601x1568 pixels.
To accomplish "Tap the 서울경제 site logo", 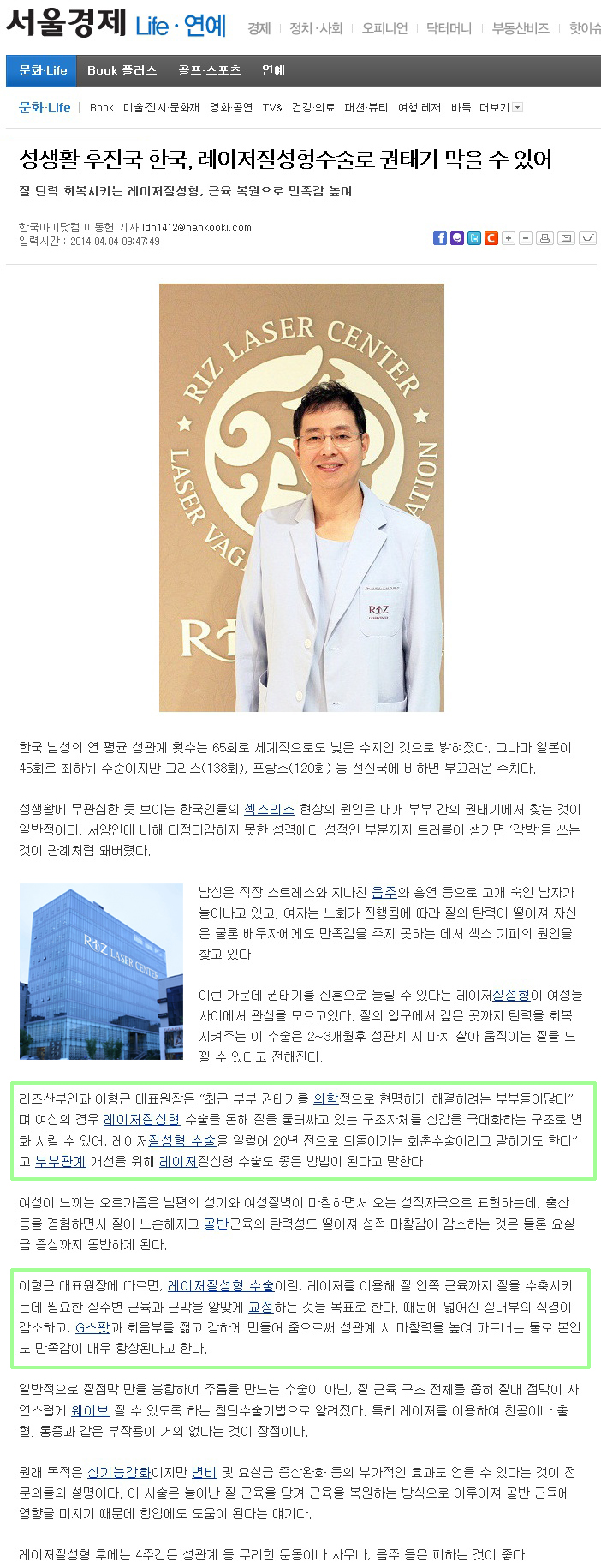I will pos(66,23).
